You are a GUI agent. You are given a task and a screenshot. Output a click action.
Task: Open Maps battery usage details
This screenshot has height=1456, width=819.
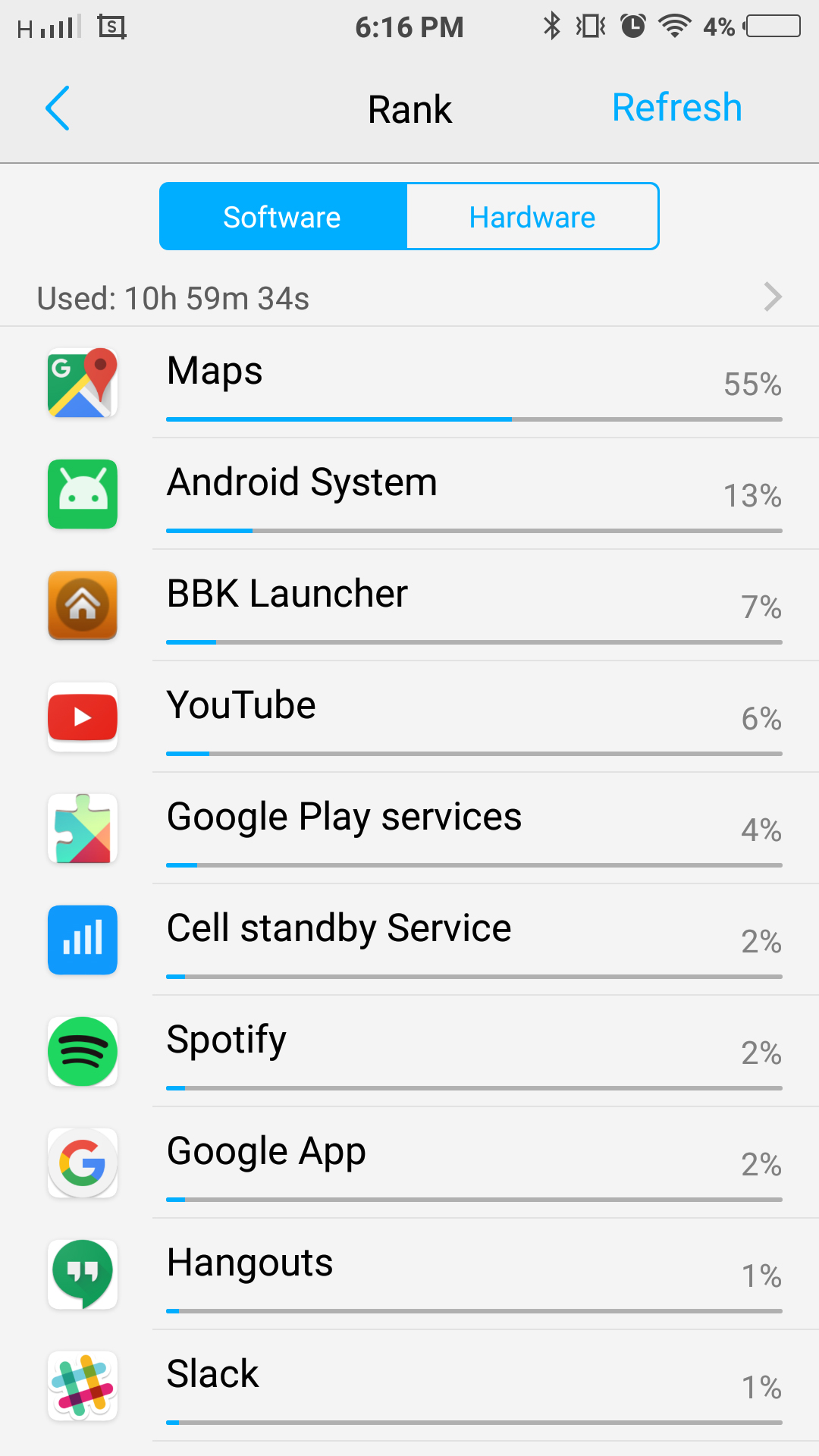(409, 383)
